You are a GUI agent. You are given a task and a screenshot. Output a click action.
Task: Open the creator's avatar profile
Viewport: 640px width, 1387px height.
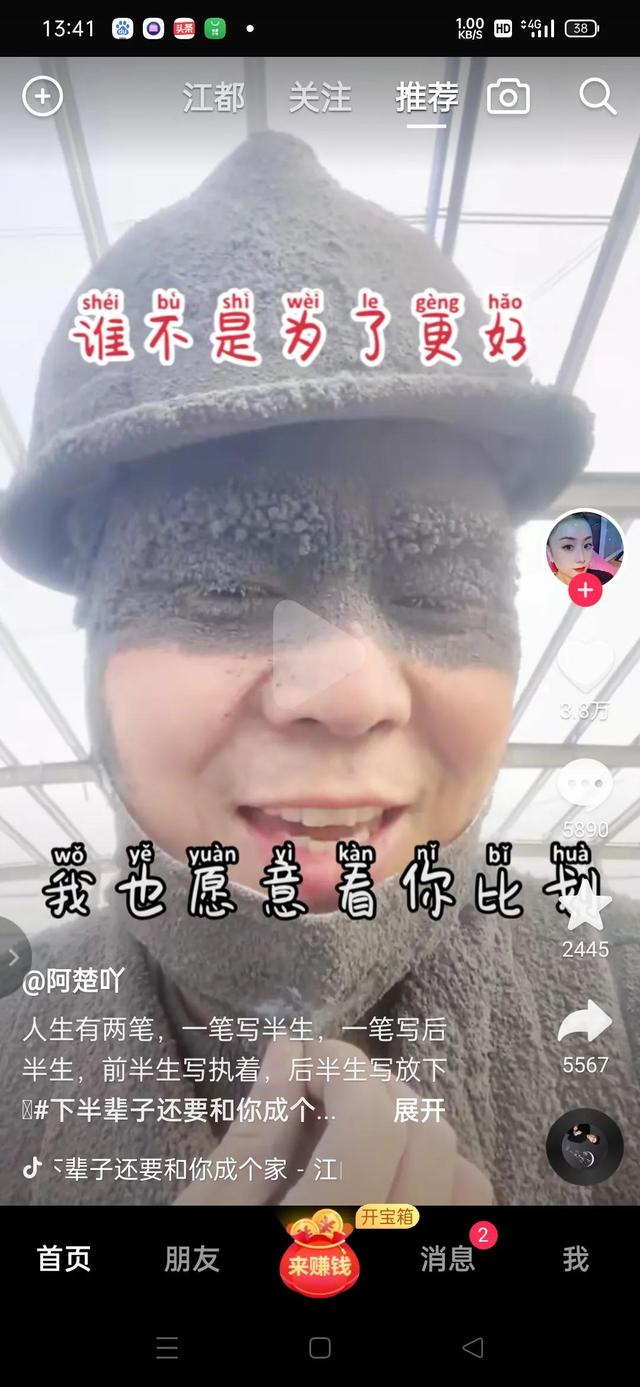pos(585,548)
